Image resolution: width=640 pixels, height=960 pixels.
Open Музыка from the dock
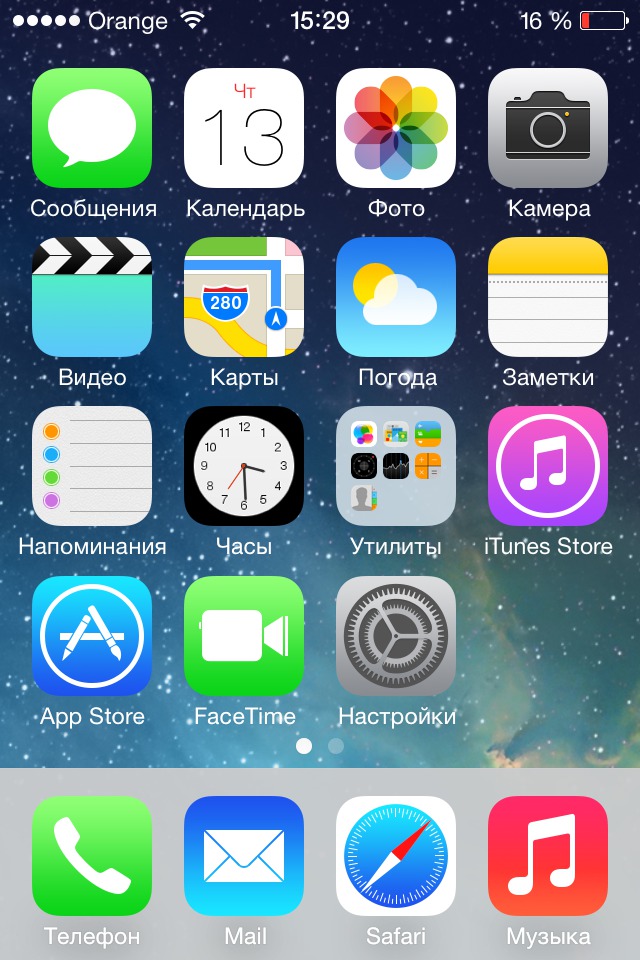coord(548,856)
